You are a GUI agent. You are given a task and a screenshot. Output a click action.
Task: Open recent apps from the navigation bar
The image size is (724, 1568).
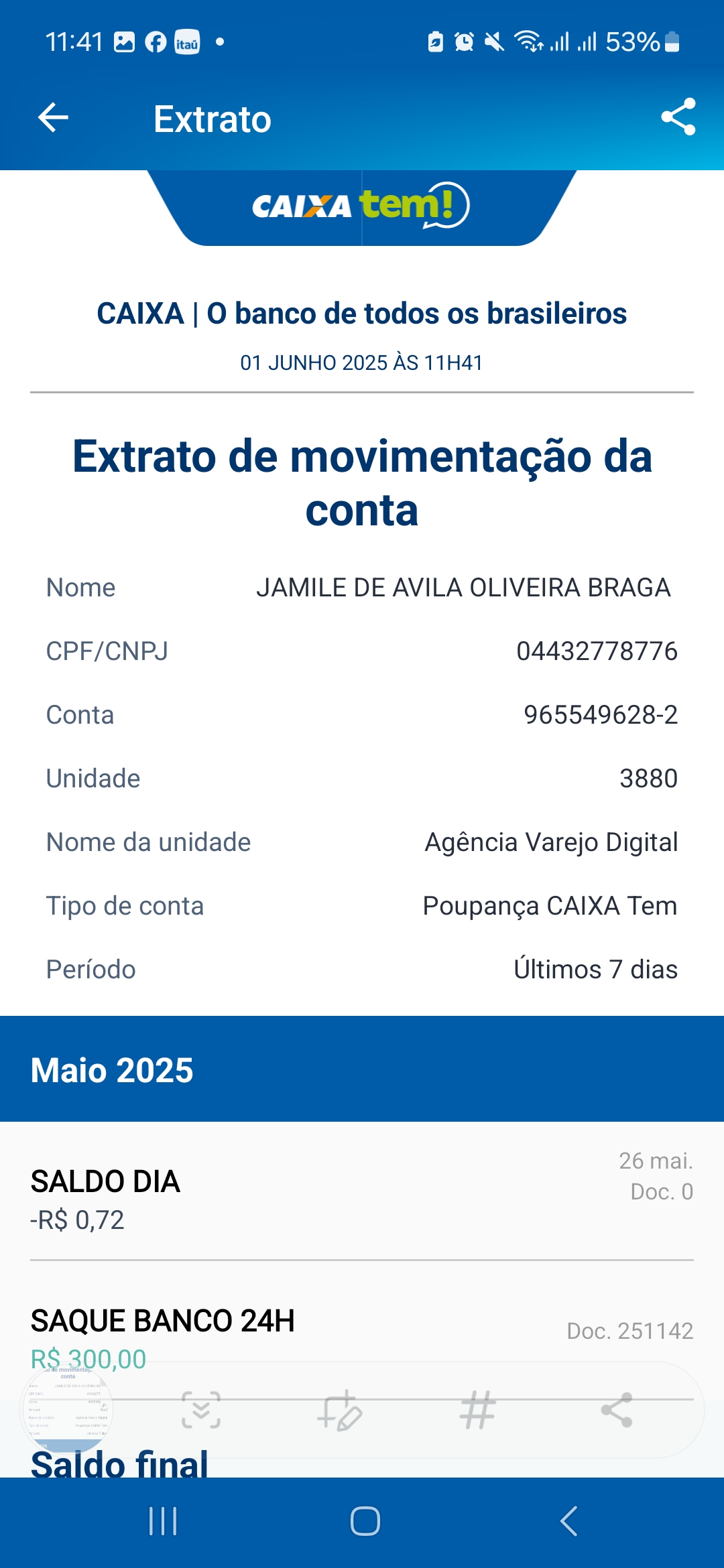point(163,1521)
